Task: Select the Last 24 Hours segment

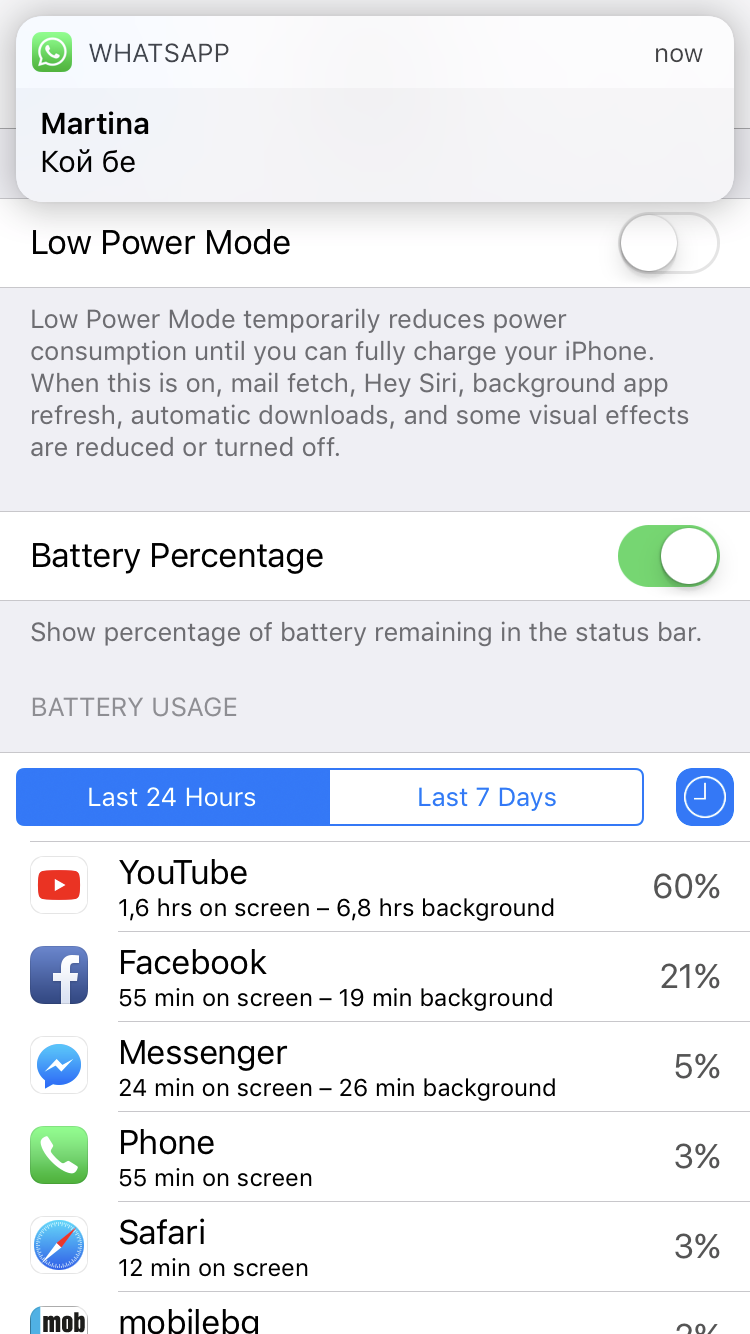Action: click(172, 797)
